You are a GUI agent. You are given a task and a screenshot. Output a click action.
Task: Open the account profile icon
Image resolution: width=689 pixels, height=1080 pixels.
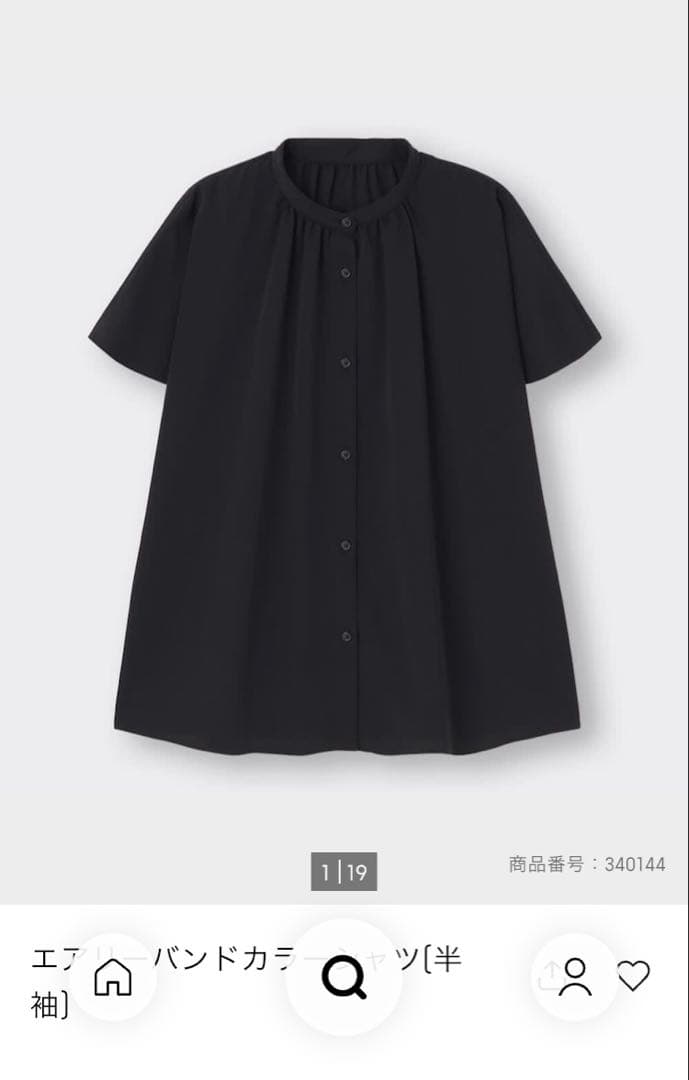click(x=574, y=976)
